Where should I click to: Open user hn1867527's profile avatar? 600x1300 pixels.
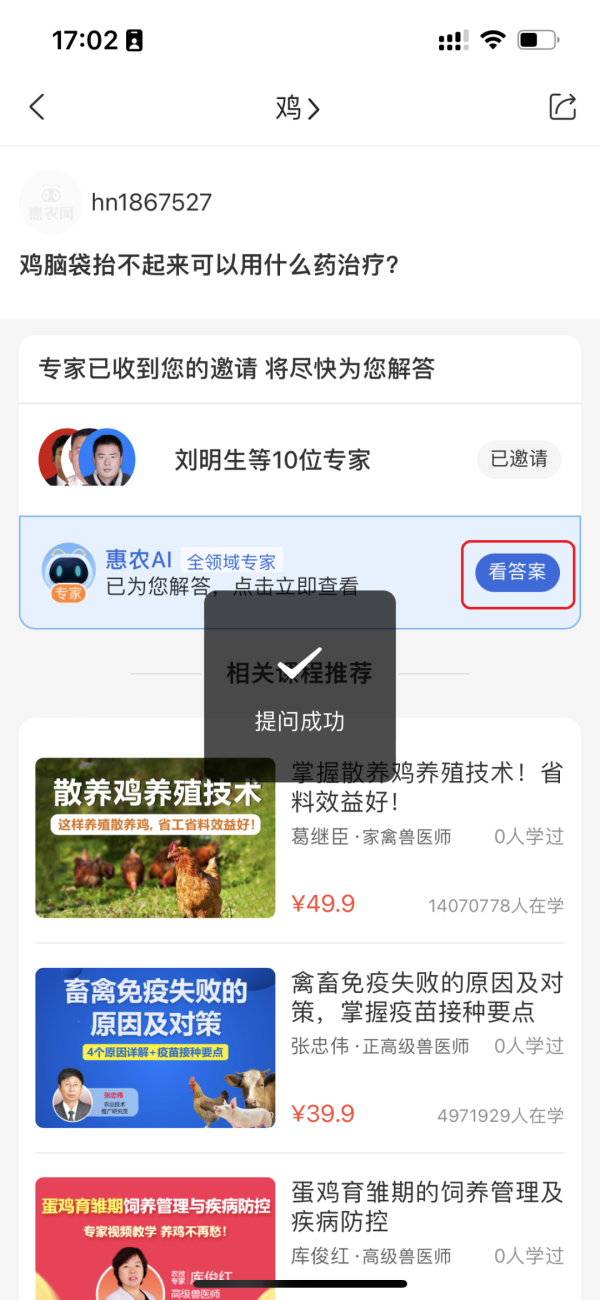tap(50, 203)
